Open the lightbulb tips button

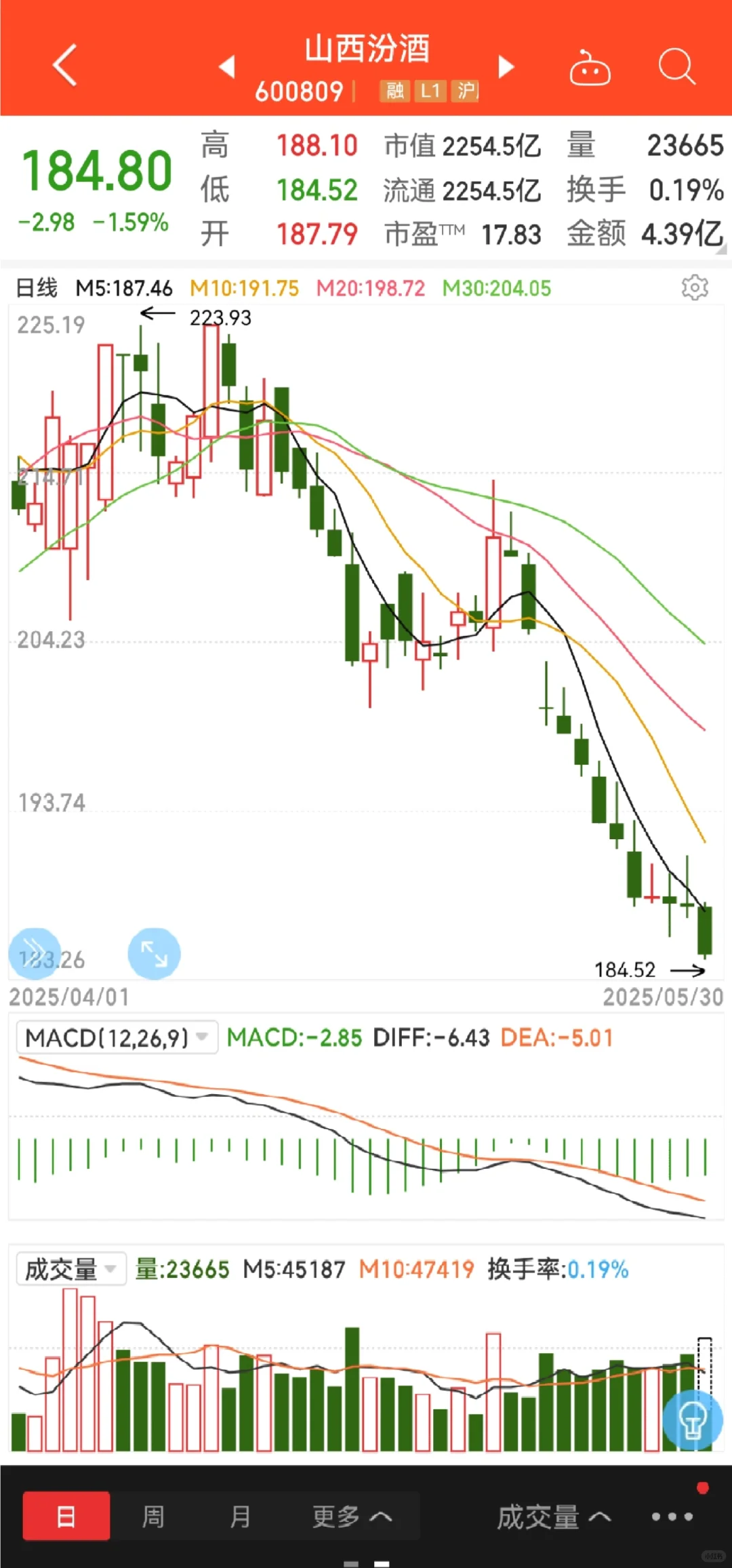click(692, 1420)
